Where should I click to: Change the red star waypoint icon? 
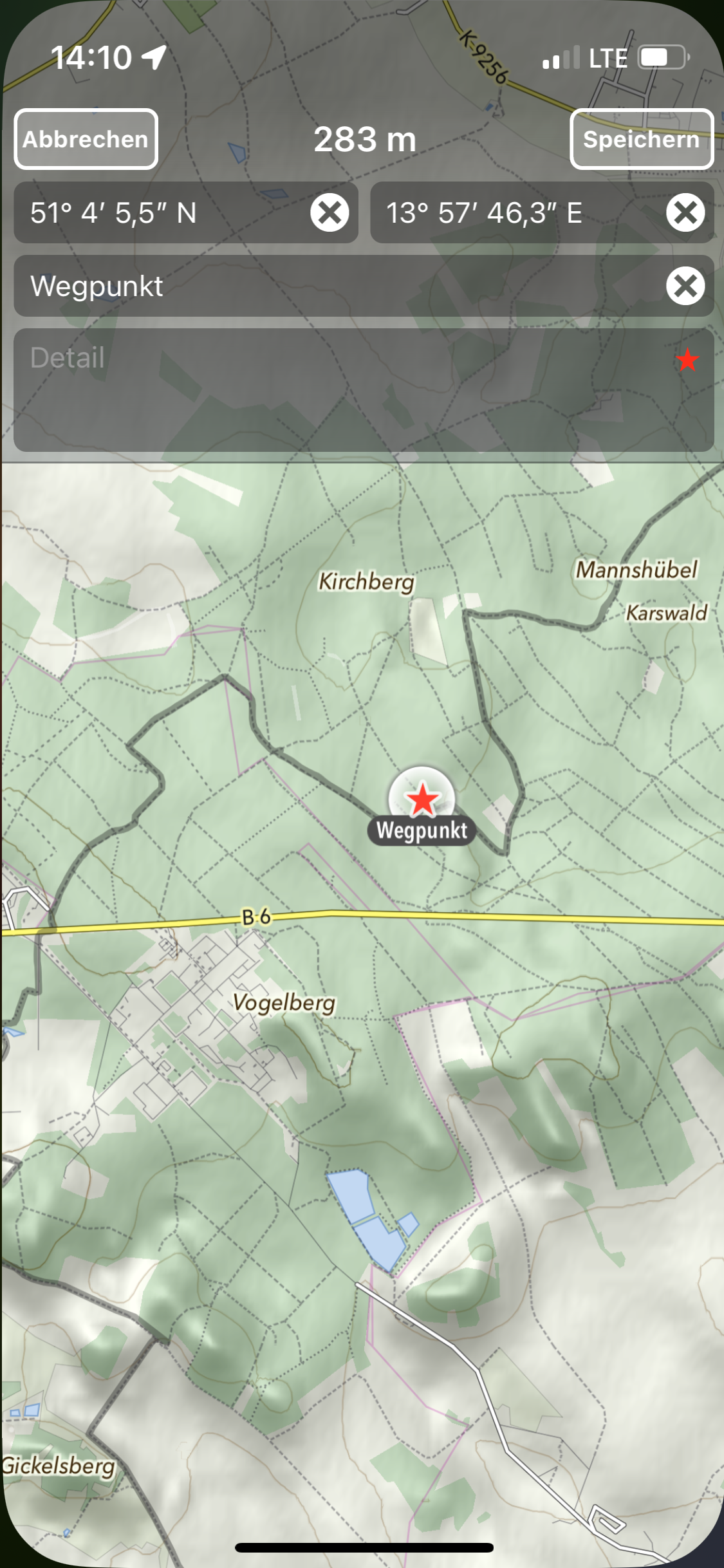pos(687,359)
